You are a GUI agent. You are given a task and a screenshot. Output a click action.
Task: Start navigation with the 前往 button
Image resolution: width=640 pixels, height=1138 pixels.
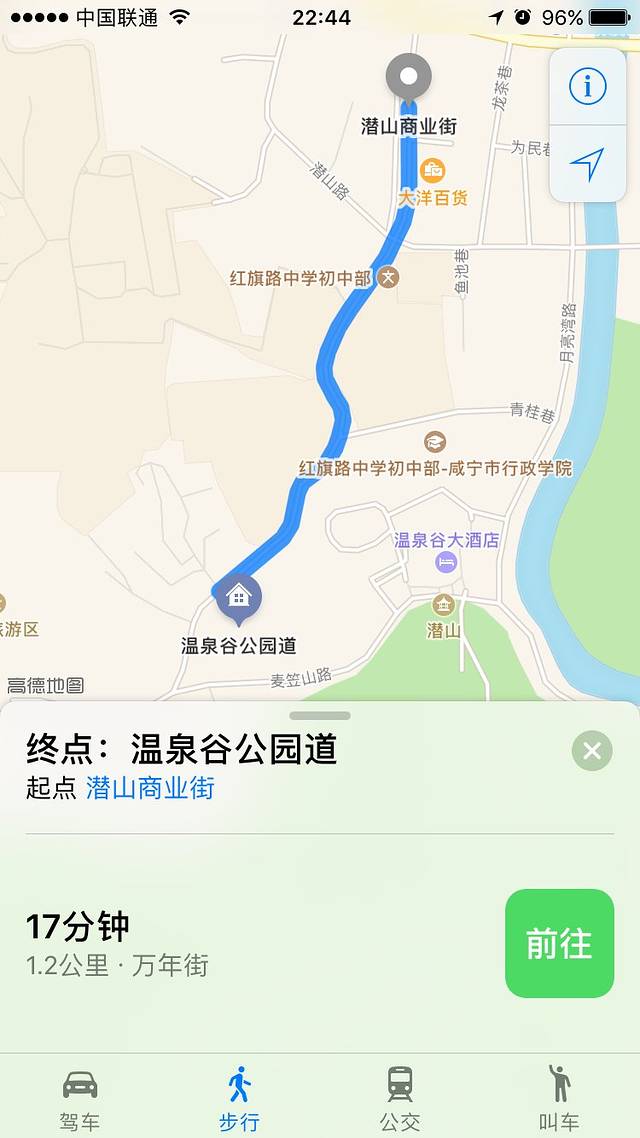click(x=559, y=943)
